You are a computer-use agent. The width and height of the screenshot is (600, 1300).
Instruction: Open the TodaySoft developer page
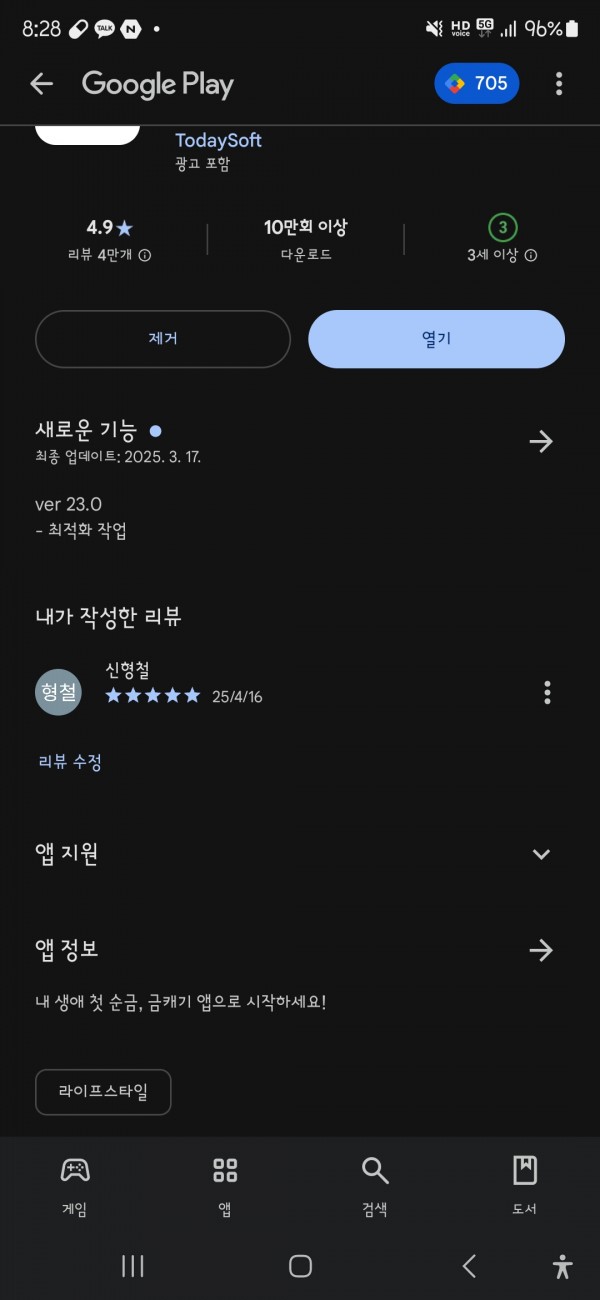218,141
